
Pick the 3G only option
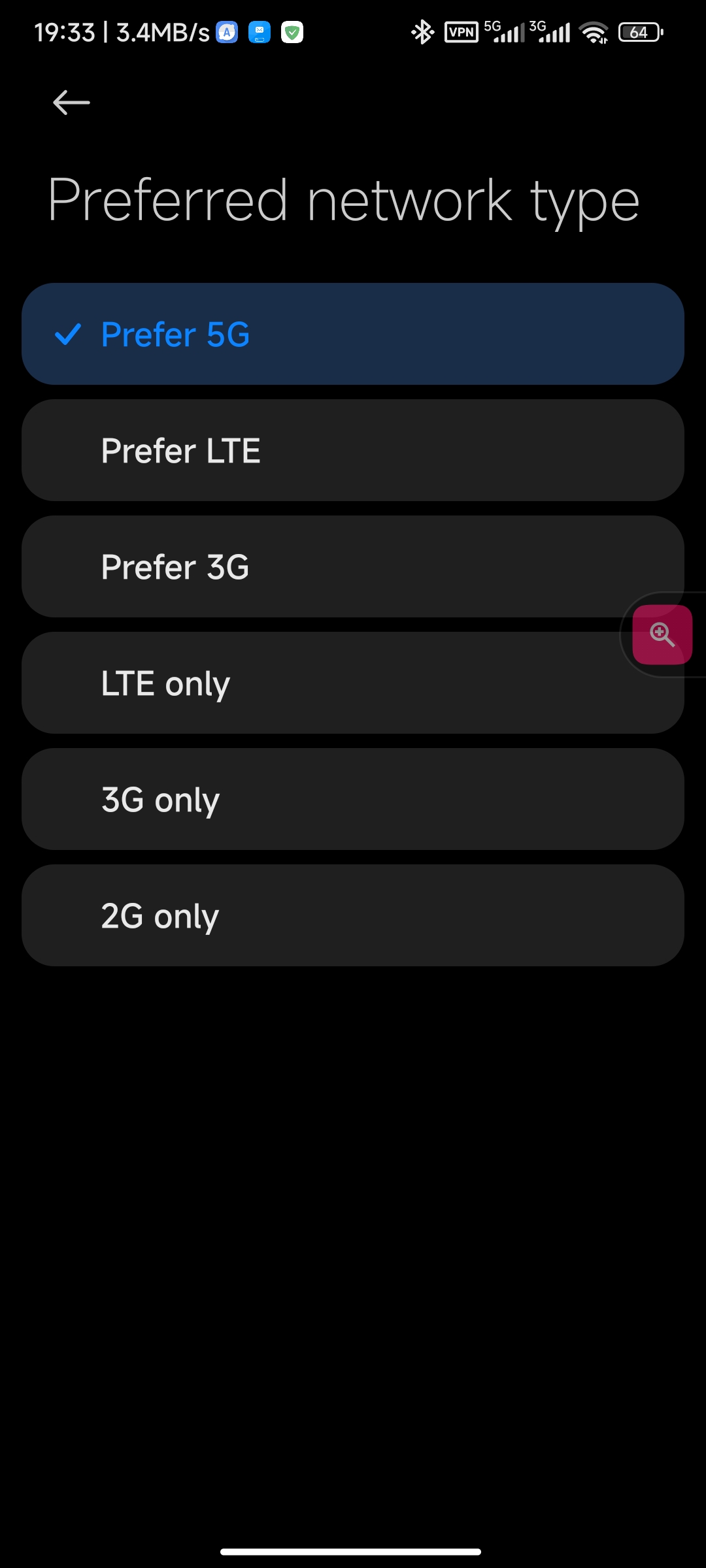click(353, 799)
